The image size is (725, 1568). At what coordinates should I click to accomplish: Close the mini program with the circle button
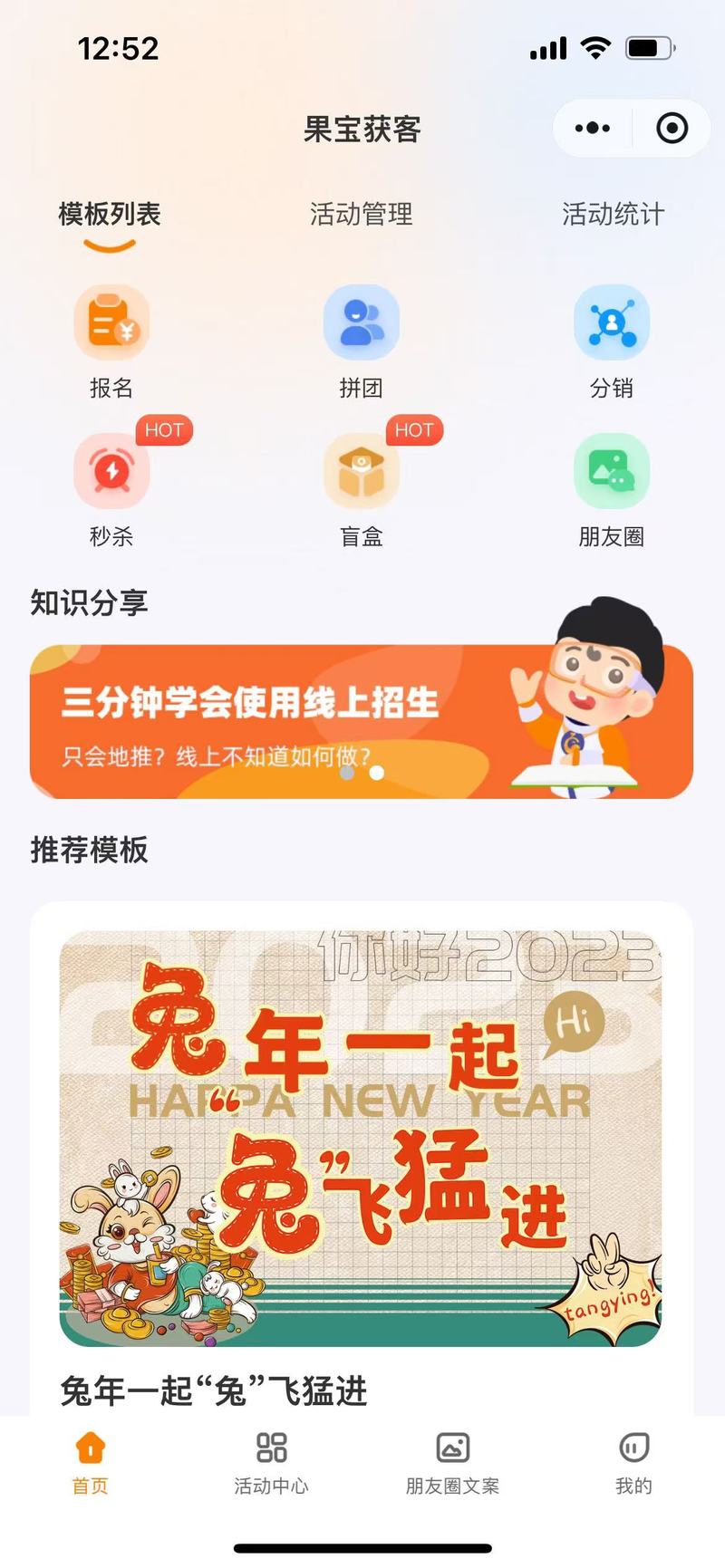[x=672, y=128]
